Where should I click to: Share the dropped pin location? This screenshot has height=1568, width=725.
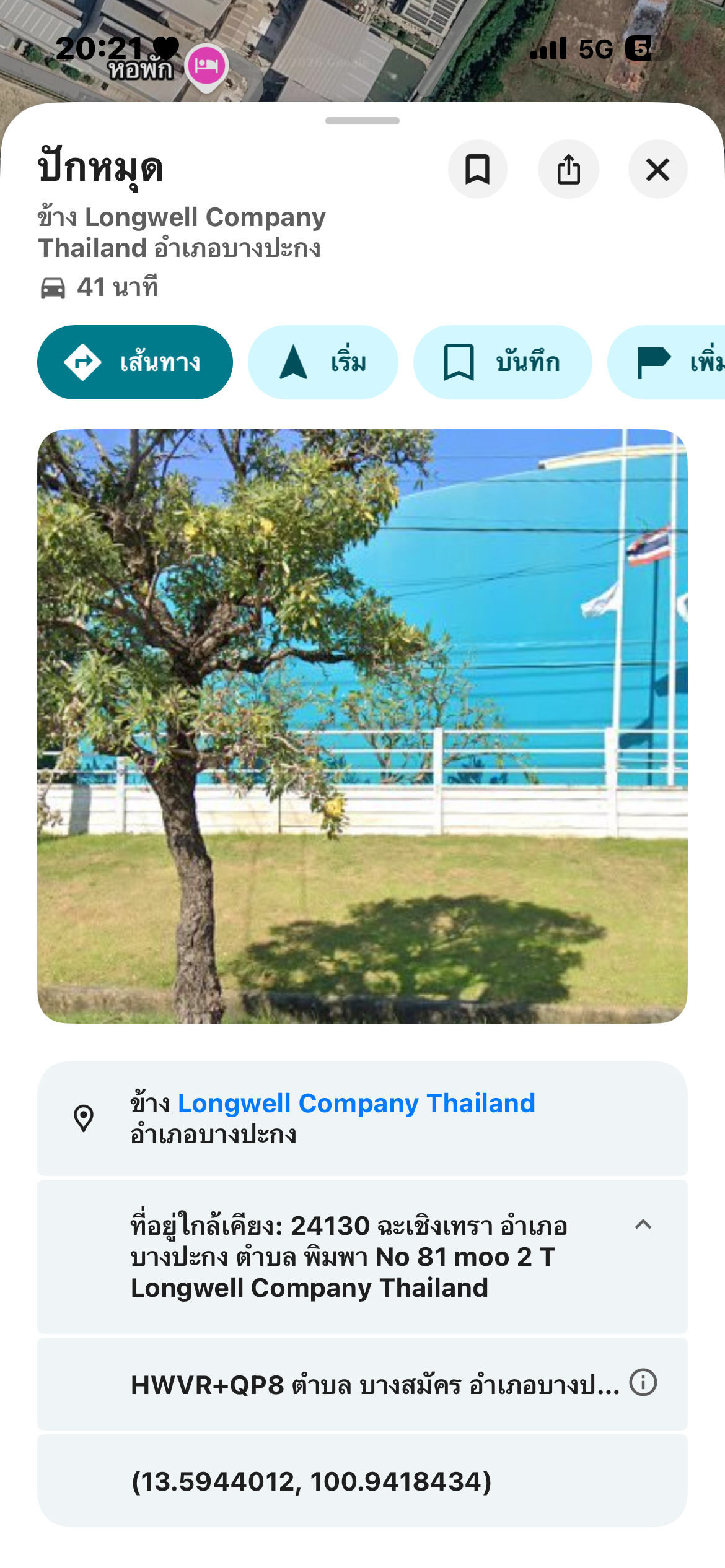(x=568, y=169)
